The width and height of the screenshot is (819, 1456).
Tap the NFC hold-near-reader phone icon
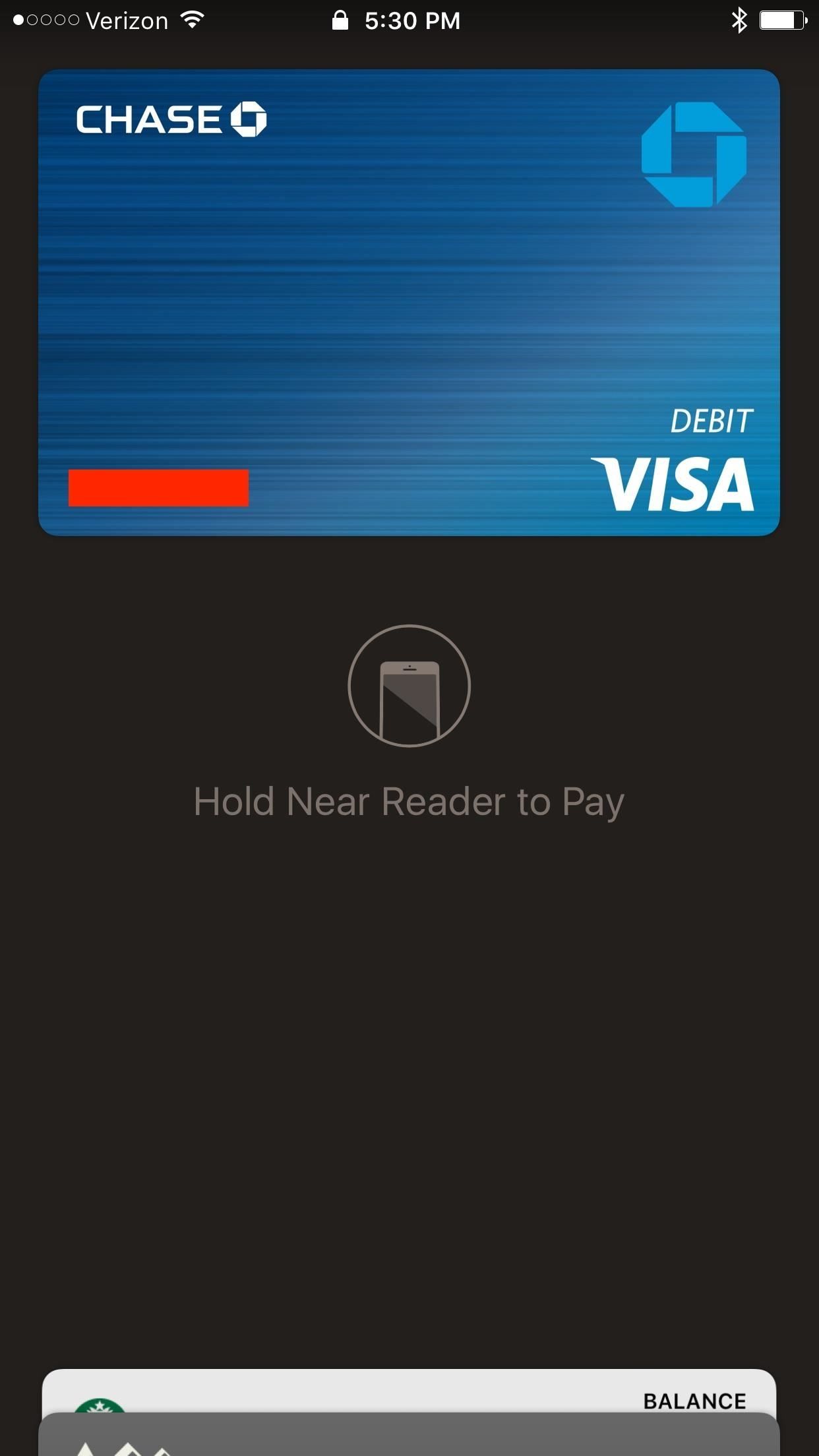pyautogui.click(x=409, y=686)
